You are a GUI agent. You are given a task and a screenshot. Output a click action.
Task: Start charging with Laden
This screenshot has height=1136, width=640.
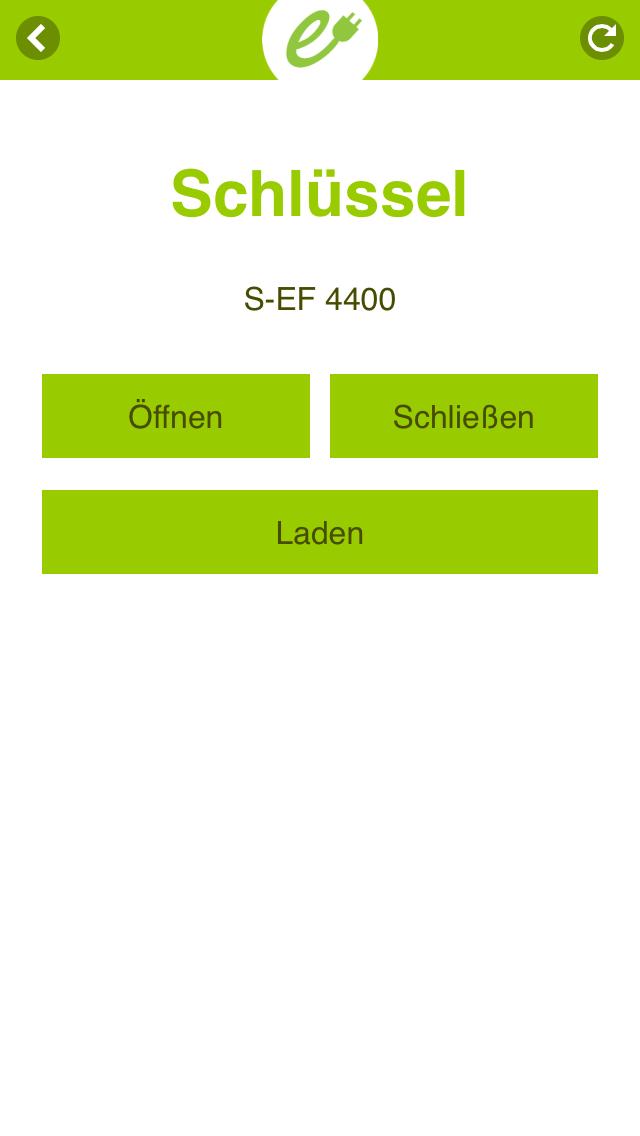320,532
